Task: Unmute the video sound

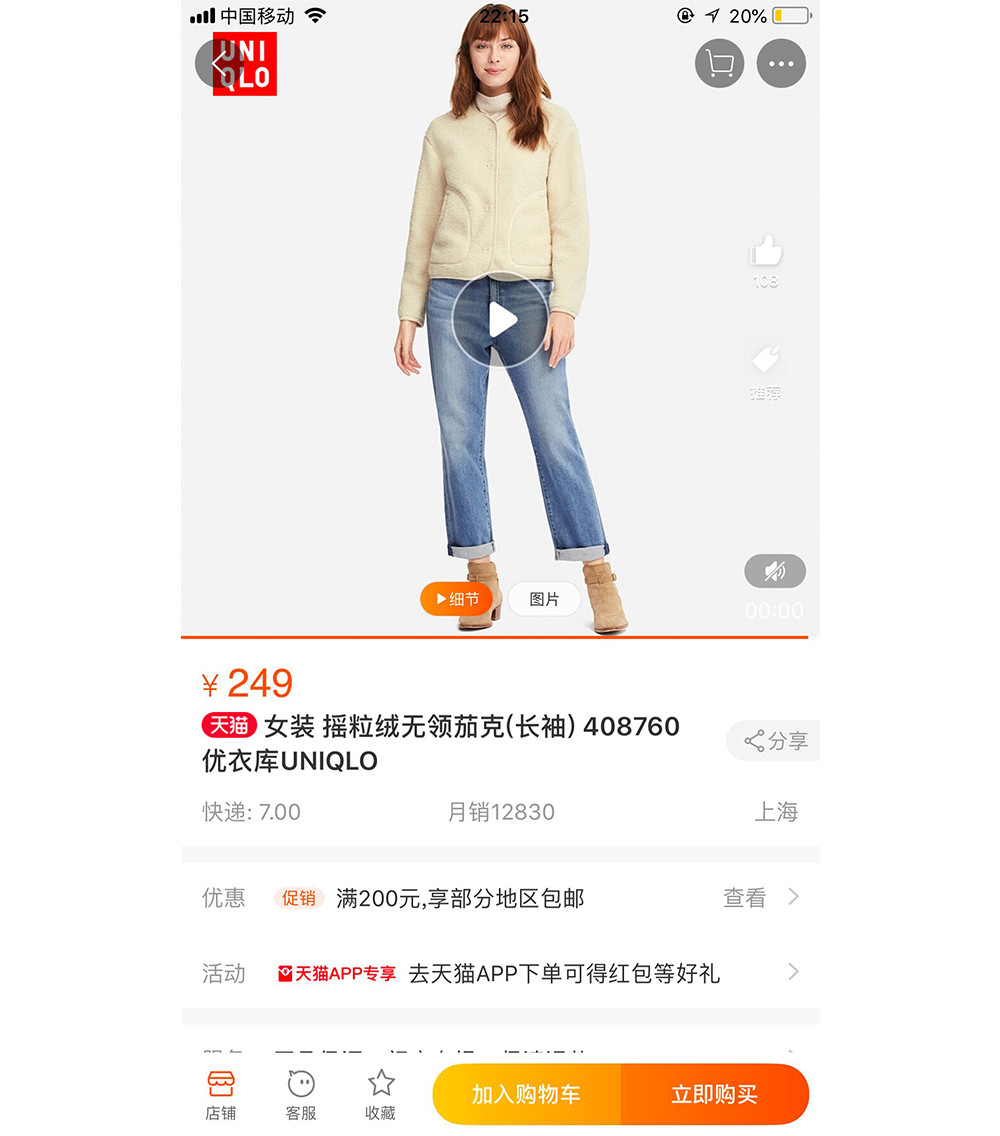Action: (774, 571)
